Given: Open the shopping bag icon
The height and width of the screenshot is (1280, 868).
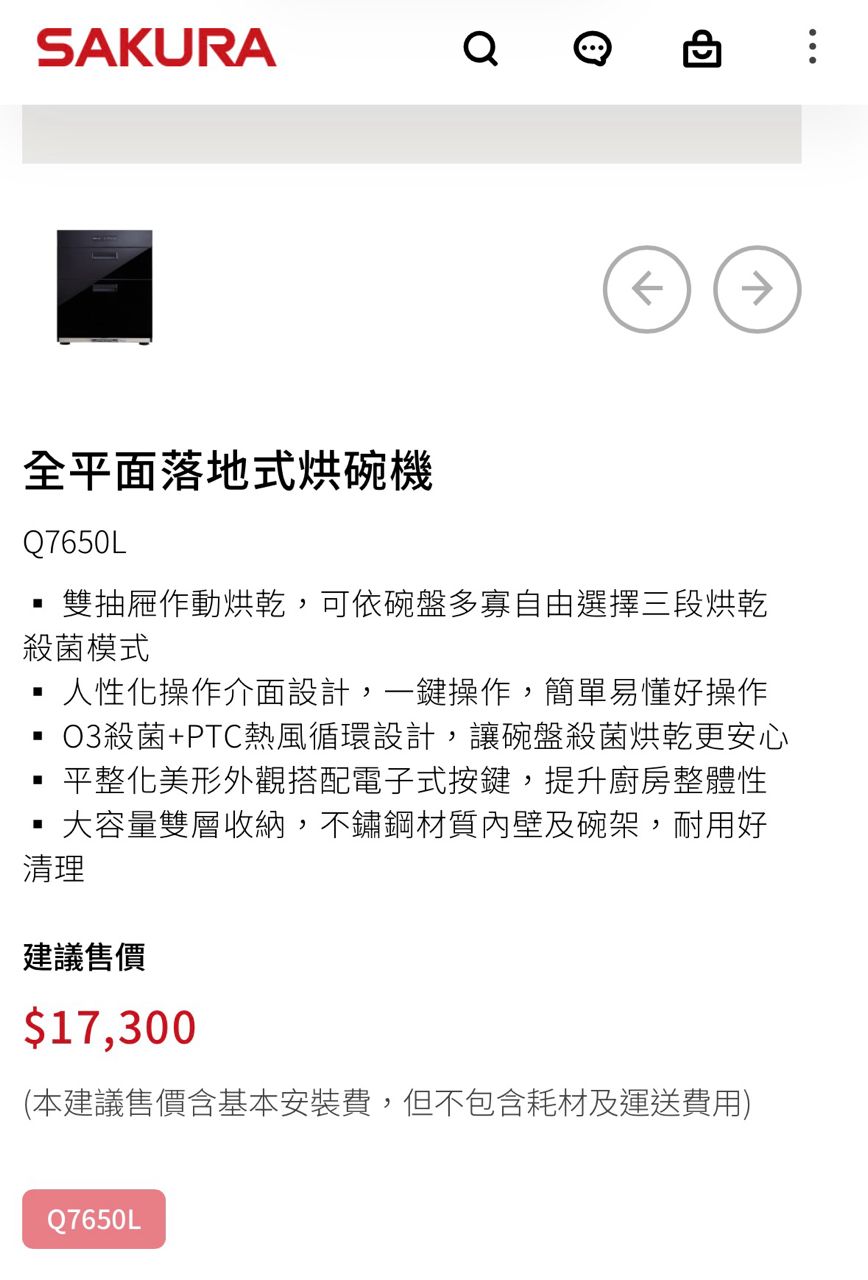Looking at the screenshot, I should click(702, 48).
